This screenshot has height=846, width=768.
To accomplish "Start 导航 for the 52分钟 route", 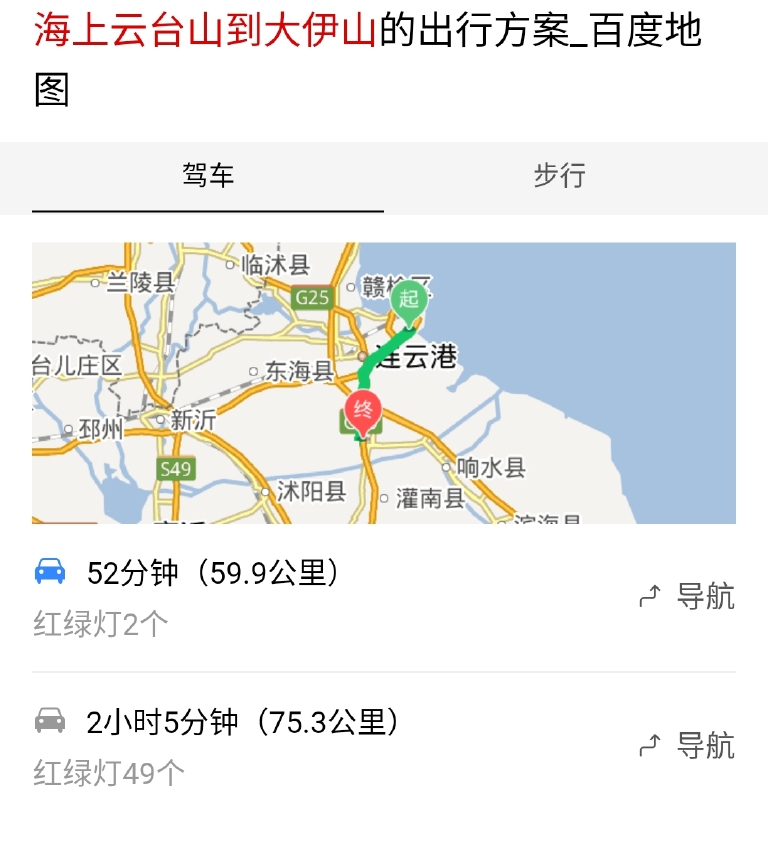I will coord(687,597).
